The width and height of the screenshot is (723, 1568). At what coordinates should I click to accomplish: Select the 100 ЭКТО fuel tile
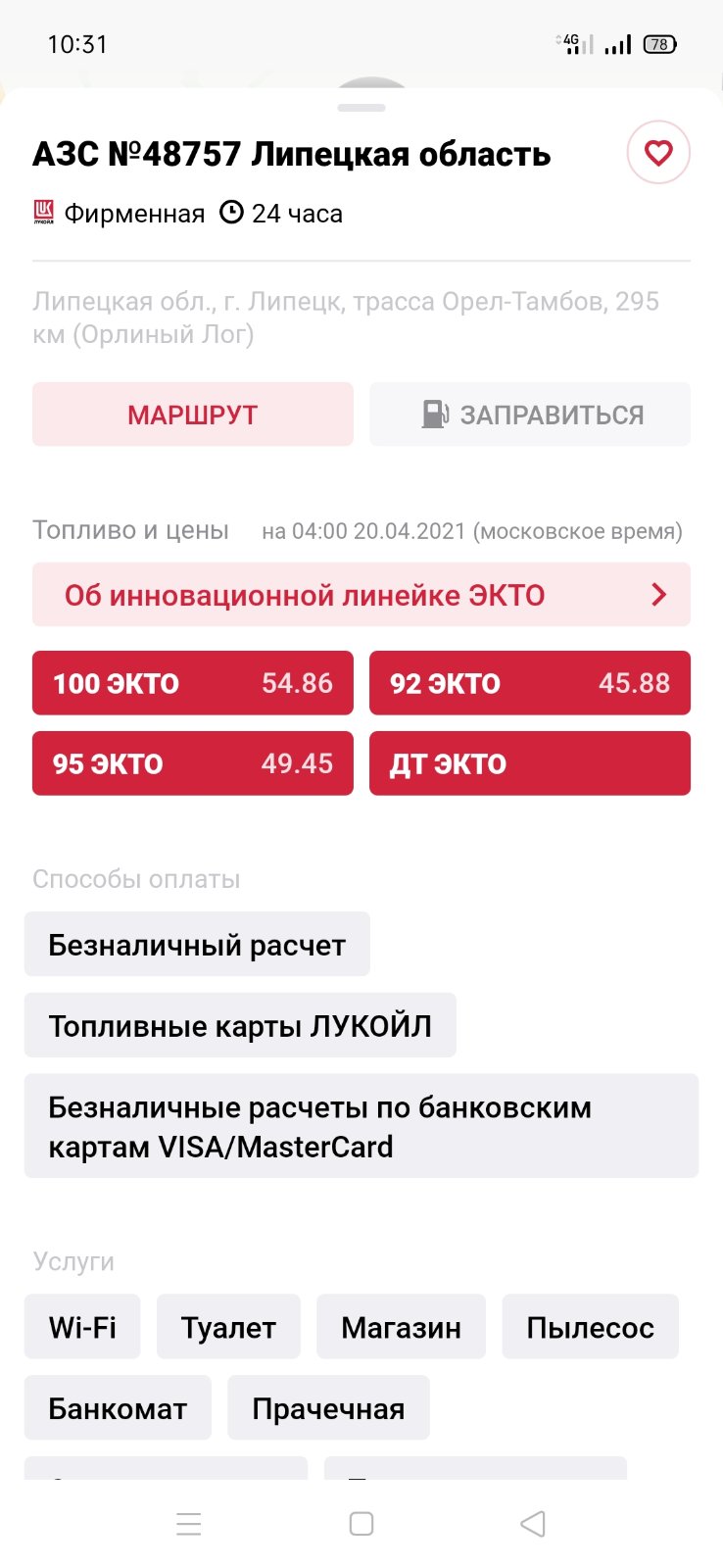pos(193,683)
